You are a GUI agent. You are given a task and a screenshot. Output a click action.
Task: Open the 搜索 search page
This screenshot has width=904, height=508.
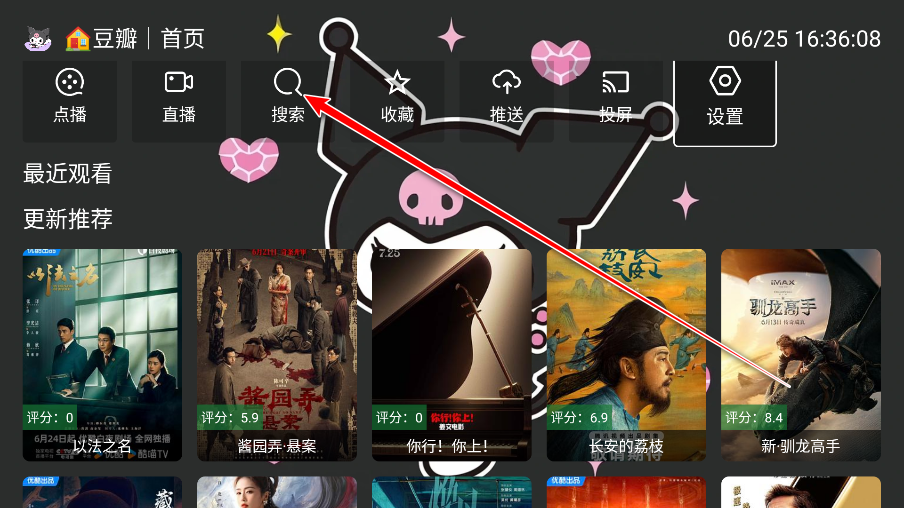click(x=288, y=97)
